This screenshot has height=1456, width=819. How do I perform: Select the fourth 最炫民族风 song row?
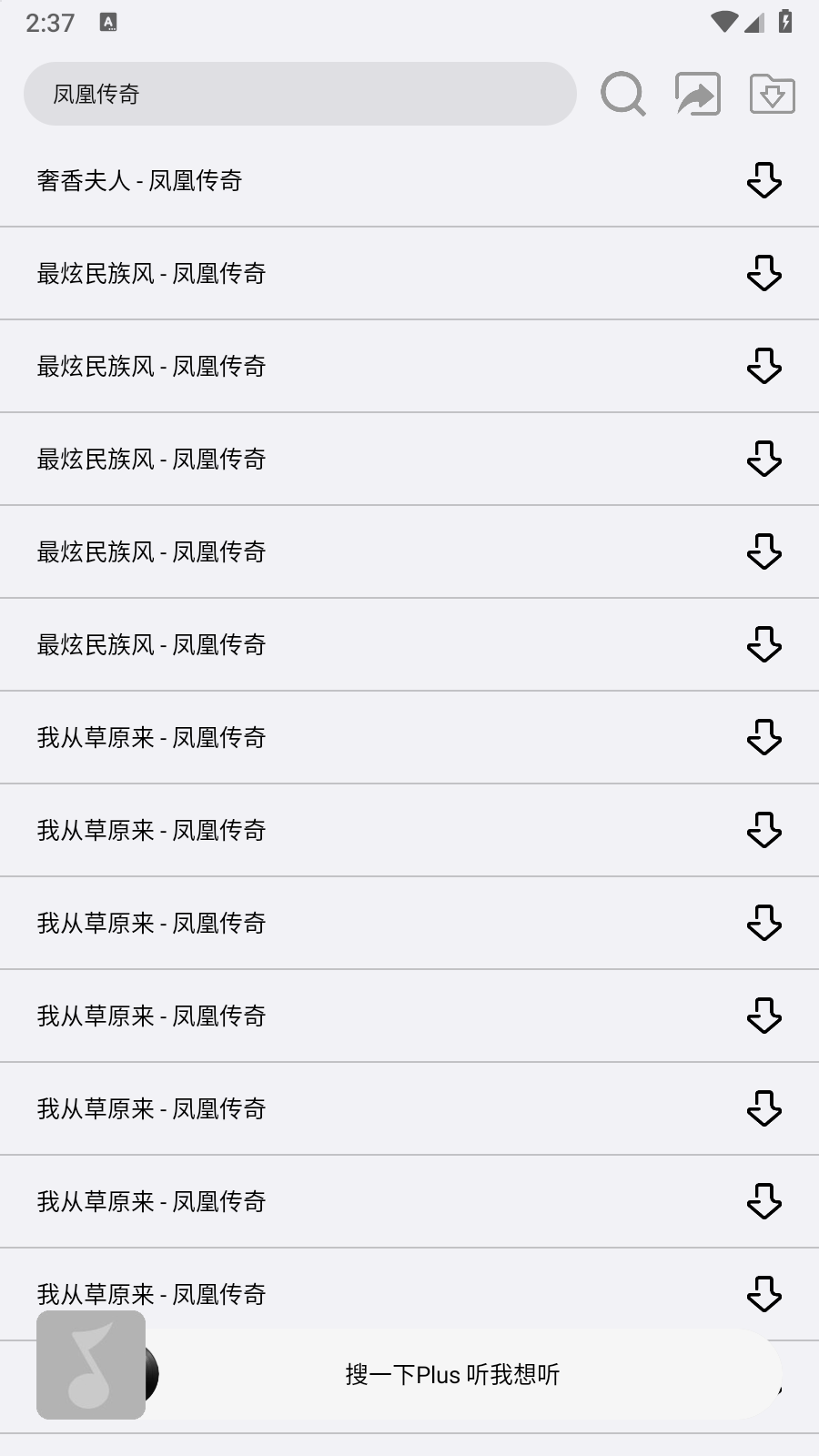273,551
